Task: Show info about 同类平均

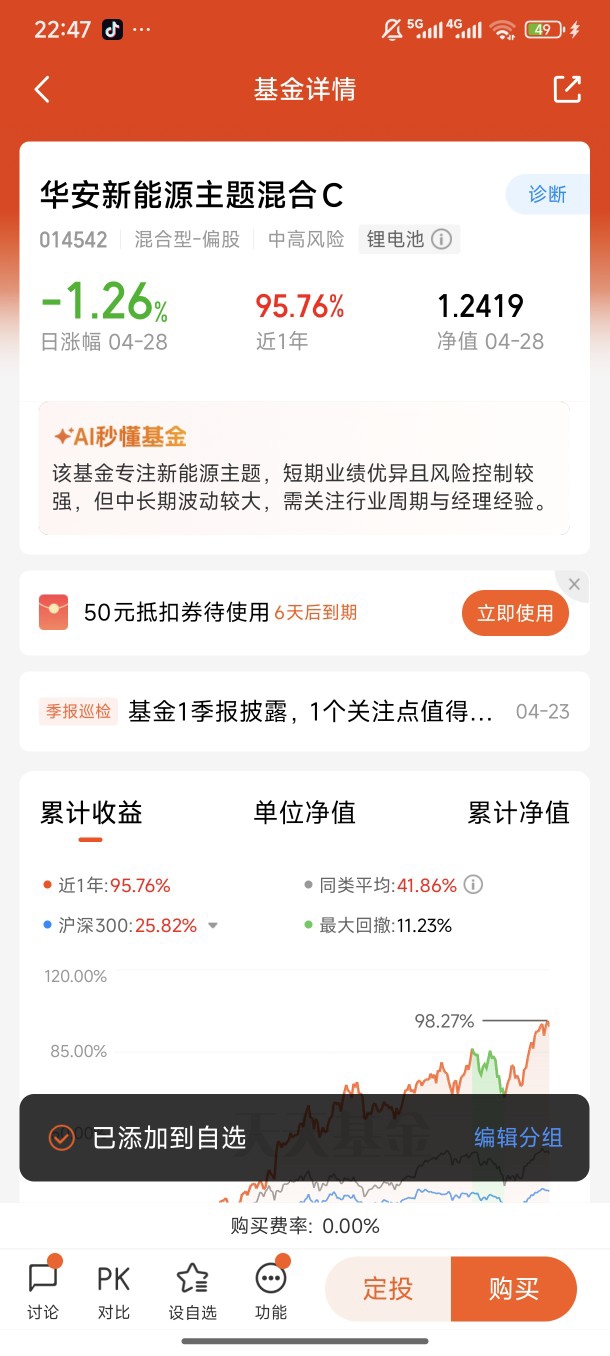Action: point(474,885)
